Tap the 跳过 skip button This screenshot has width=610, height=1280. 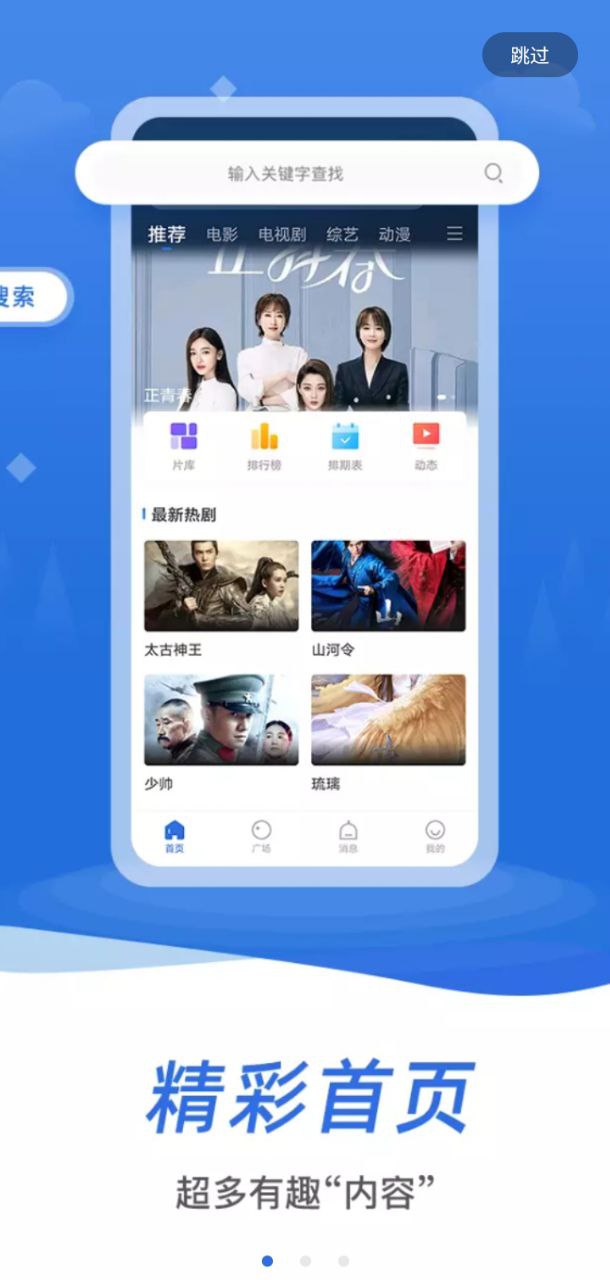pyautogui.click(x=529, y=55)
